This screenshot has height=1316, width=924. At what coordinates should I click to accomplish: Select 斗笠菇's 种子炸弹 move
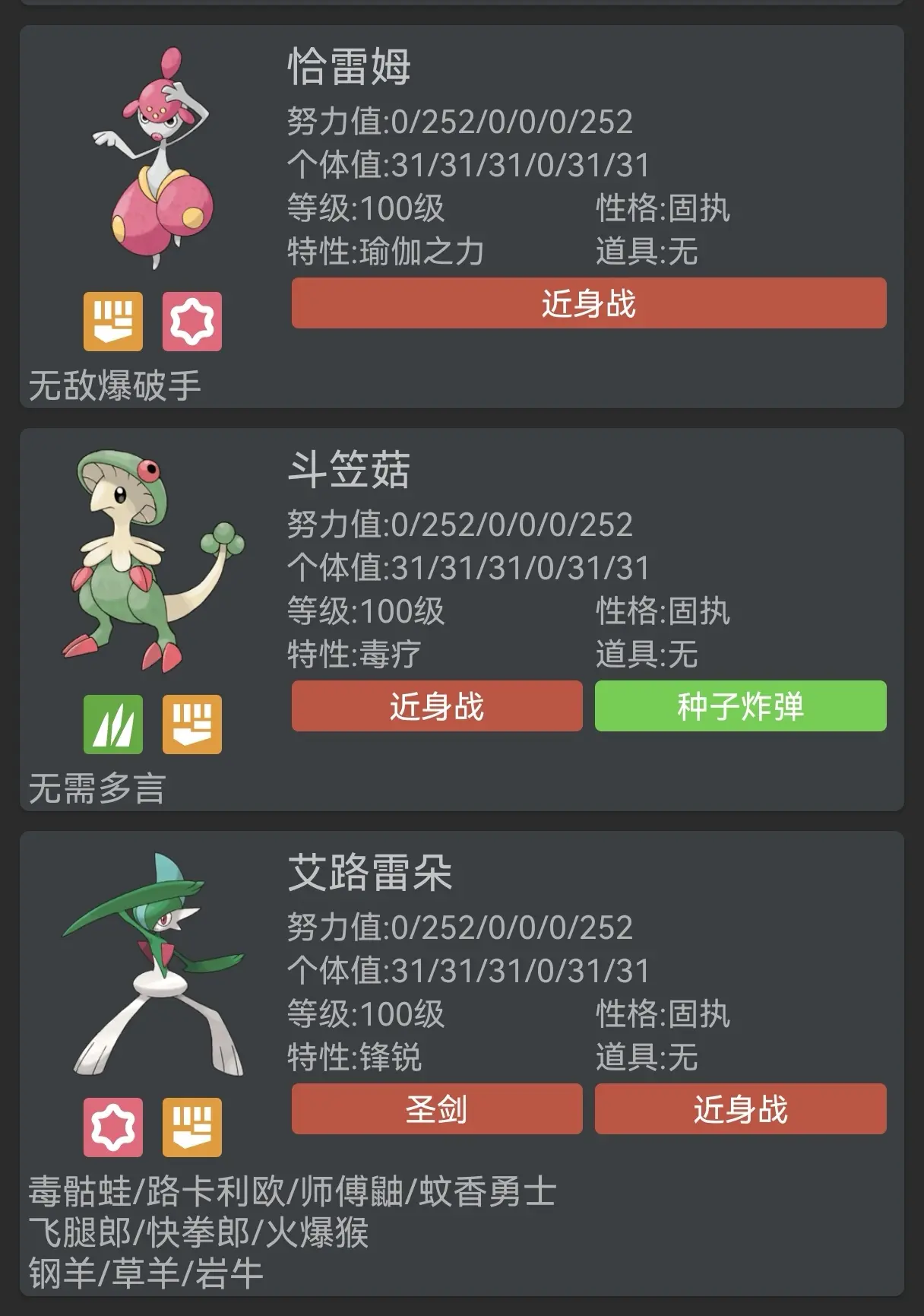741,706
